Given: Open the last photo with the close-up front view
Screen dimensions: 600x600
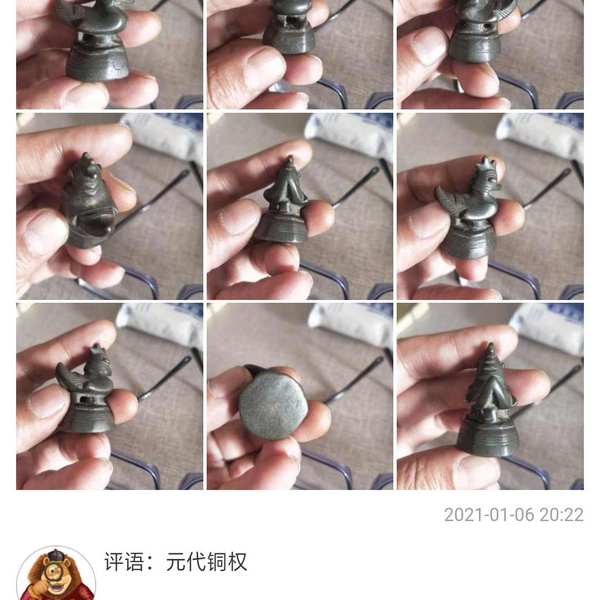Looking at the screenshot, I should 489,396.
